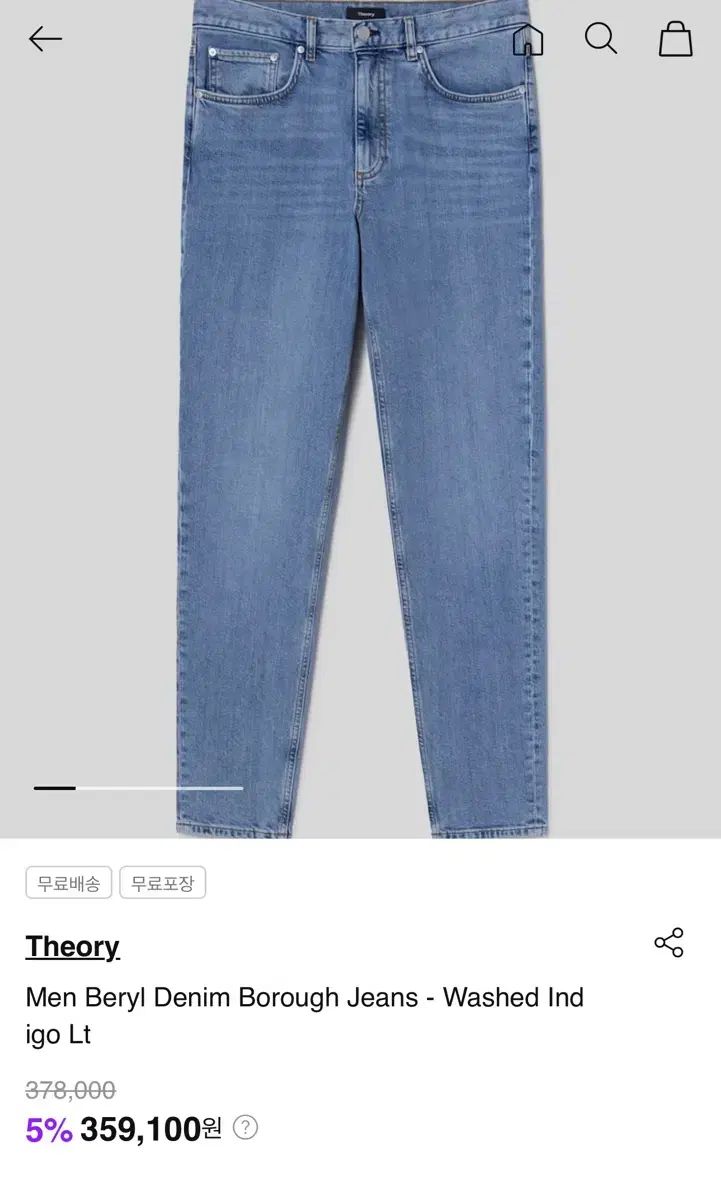
Task: Tap the question mark beside the price
Action: point(245,1128)
